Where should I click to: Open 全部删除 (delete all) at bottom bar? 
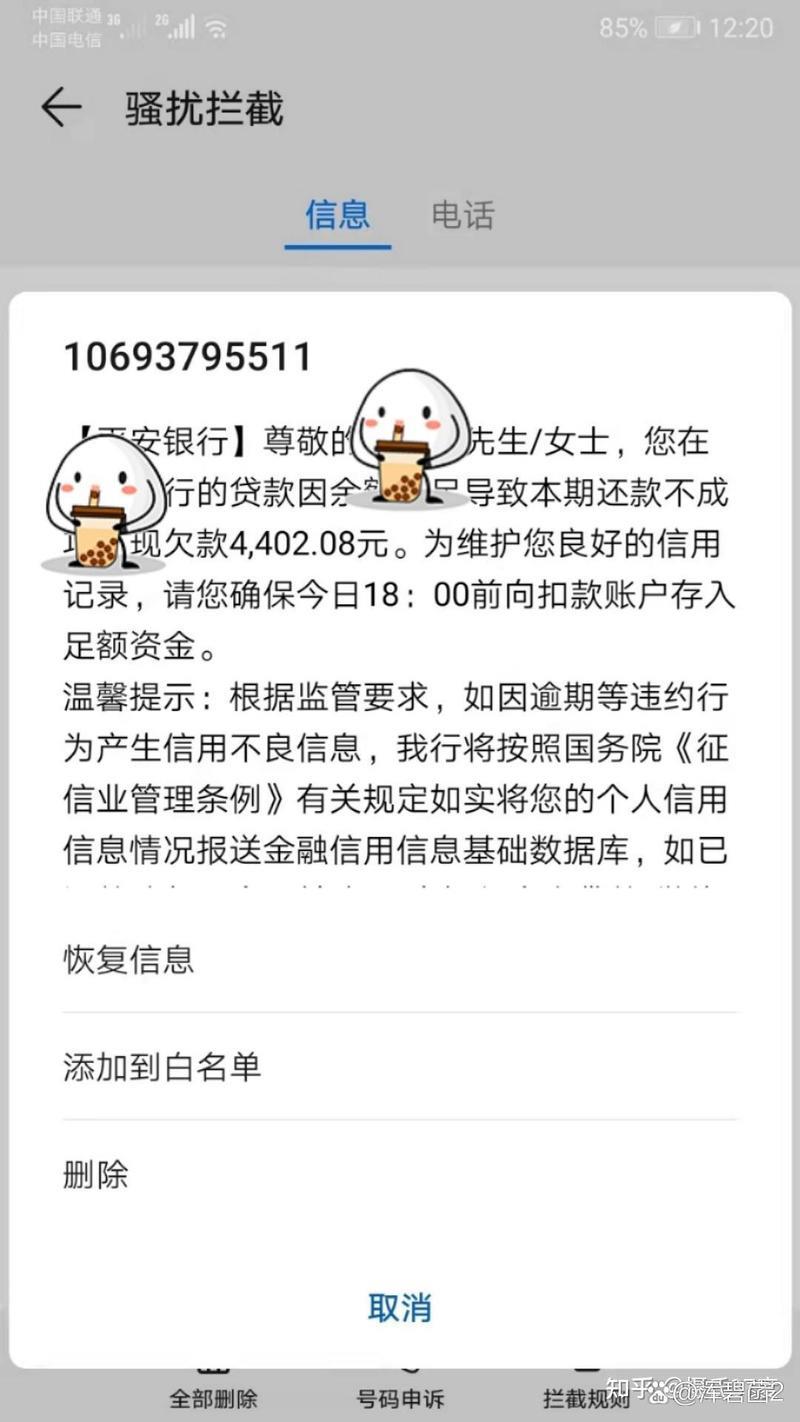(212, 1390)
